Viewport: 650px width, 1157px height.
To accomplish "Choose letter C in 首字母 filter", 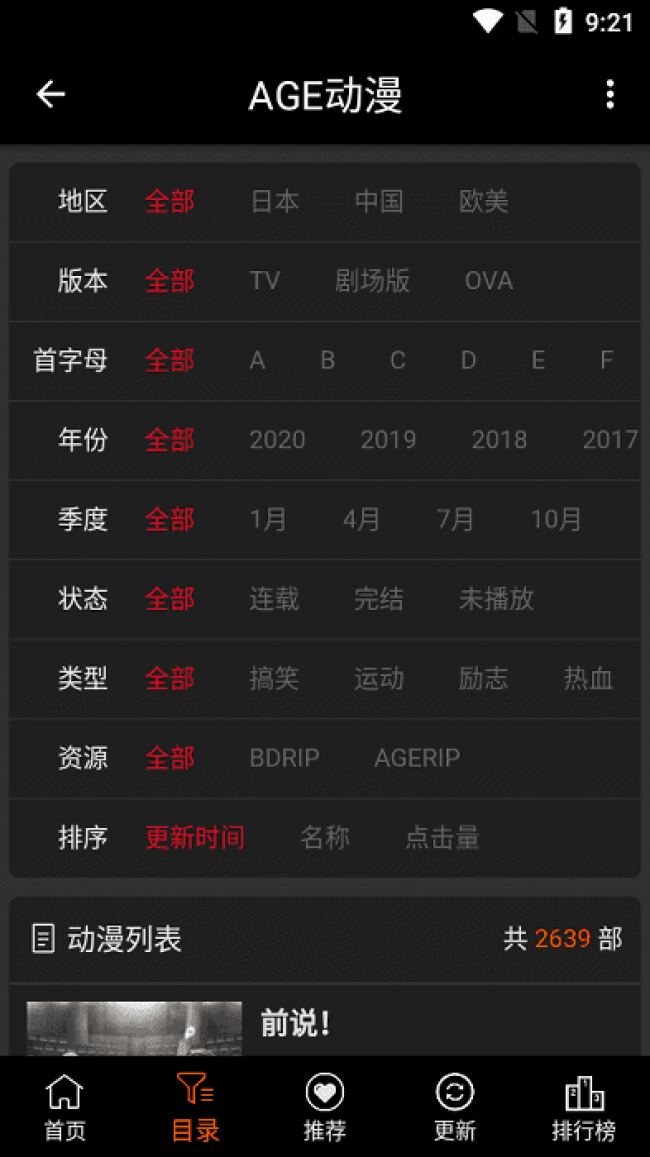I will point(398,360).
